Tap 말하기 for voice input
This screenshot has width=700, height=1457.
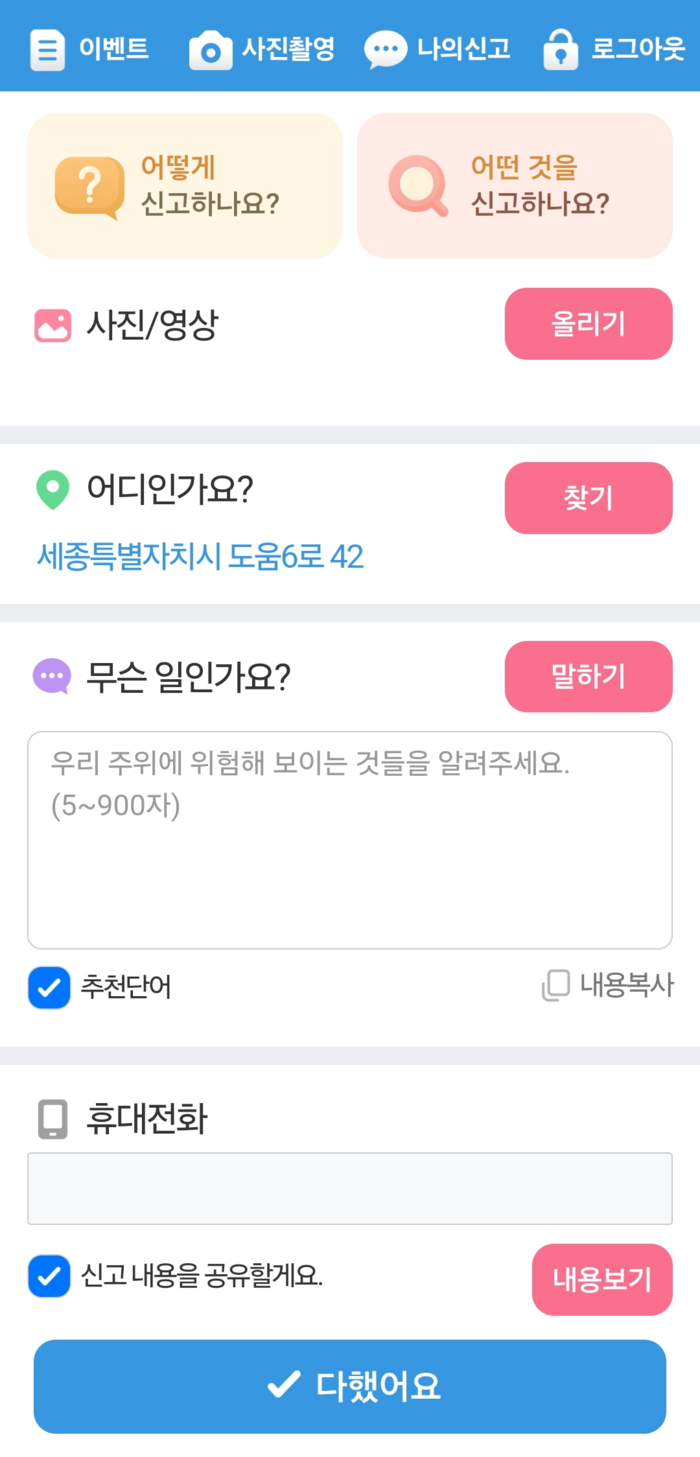coord(589,677)
